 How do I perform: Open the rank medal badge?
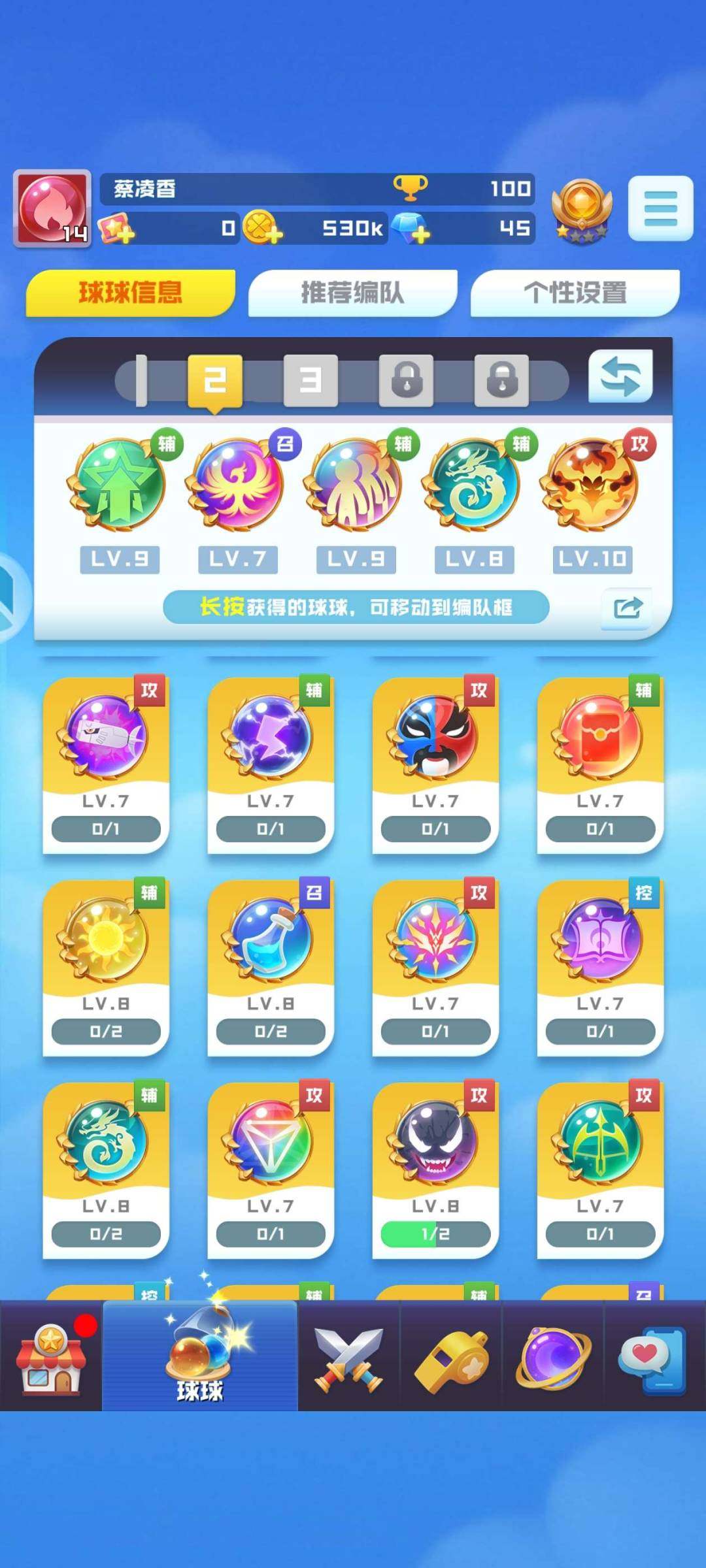coord(581,210)
